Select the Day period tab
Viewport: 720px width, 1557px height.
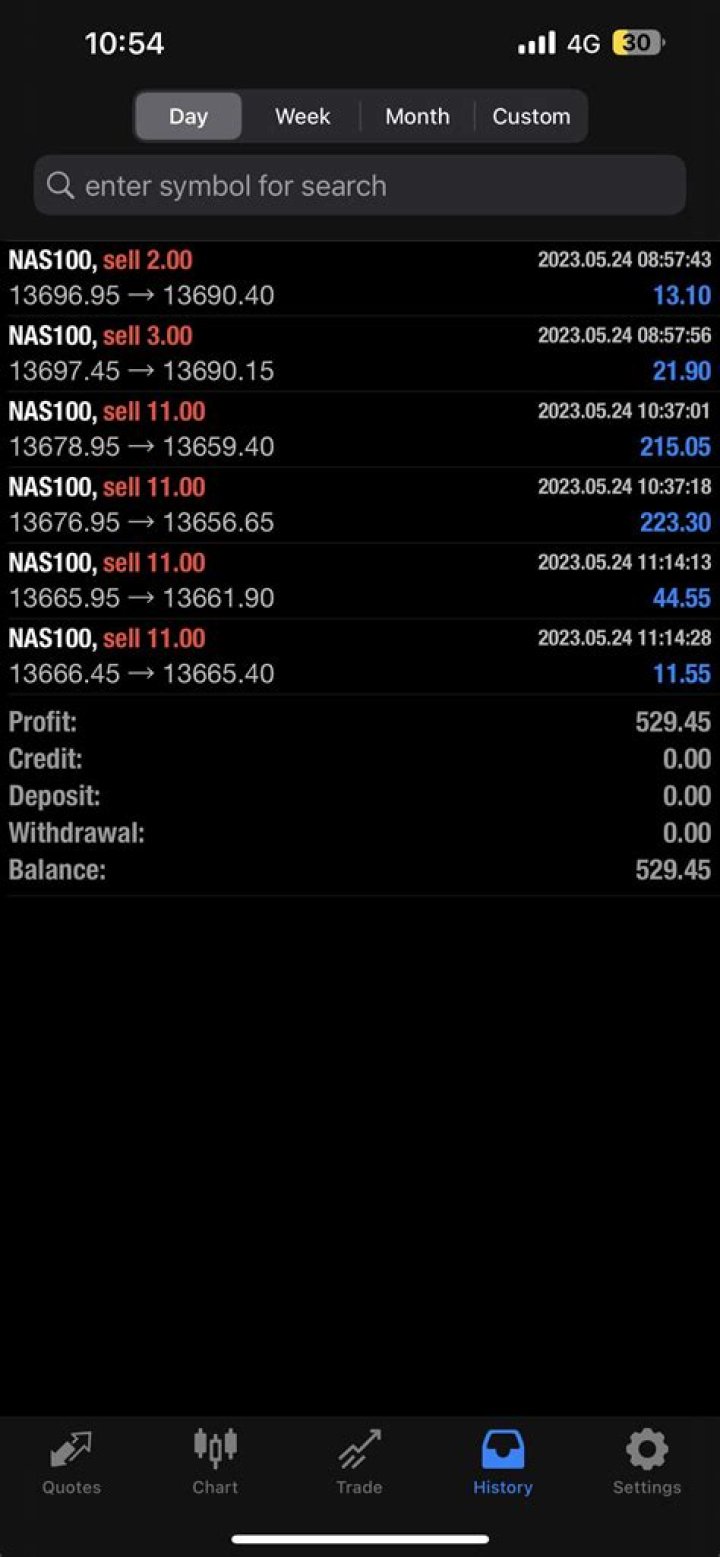click(188, 116)
